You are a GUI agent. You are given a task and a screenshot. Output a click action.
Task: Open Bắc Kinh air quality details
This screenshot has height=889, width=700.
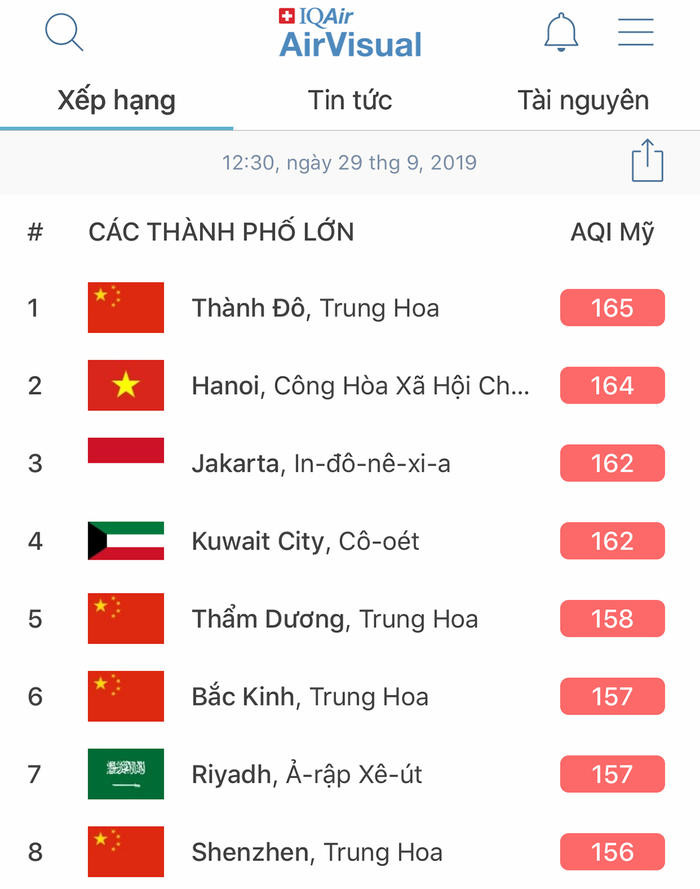pyautogui.click(x=310, y=697)
